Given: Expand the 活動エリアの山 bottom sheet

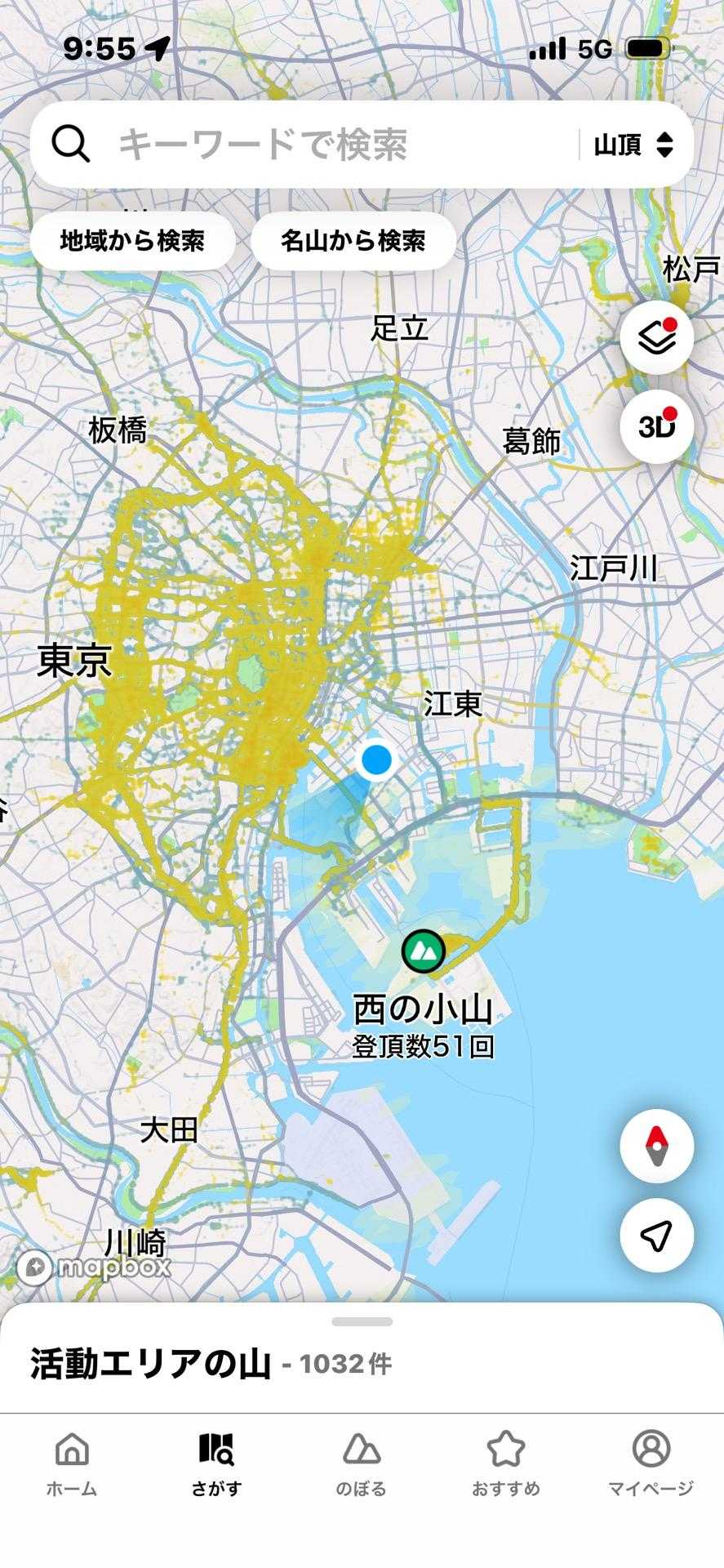Looking at the screenshot, I should pos(362,1357).
